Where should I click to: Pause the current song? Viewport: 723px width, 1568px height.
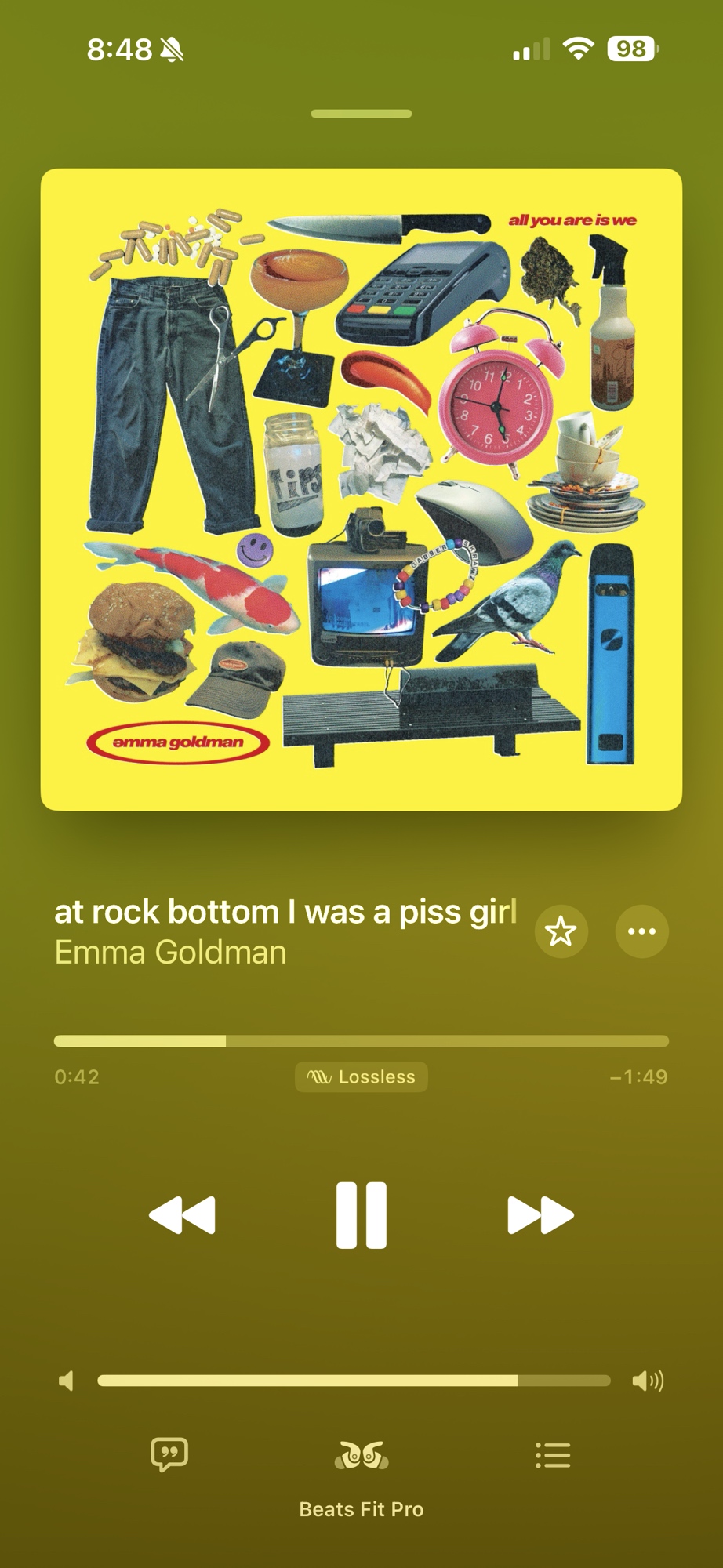pos(361,1214)
